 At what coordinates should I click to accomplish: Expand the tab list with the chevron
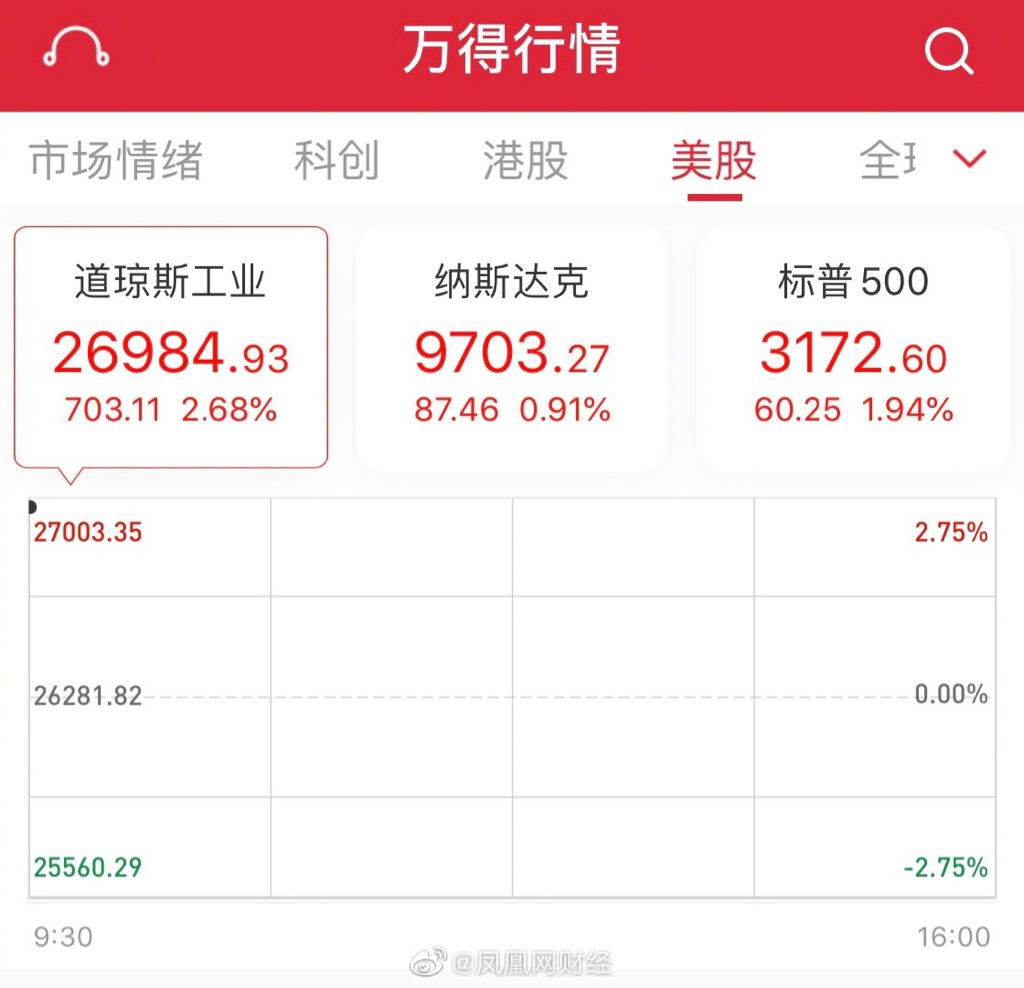click(970, 159)
